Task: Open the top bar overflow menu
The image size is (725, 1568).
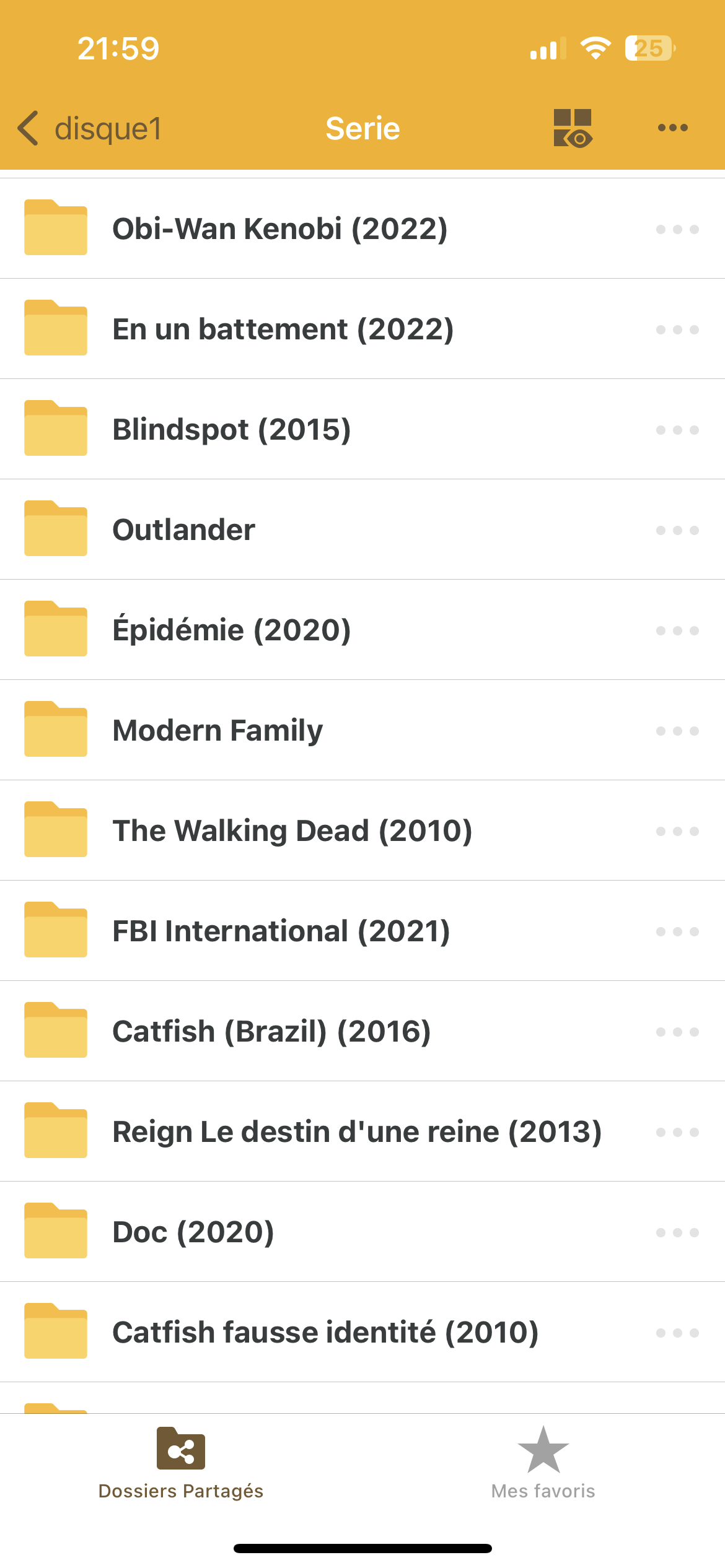Action: tap(672, 128)
